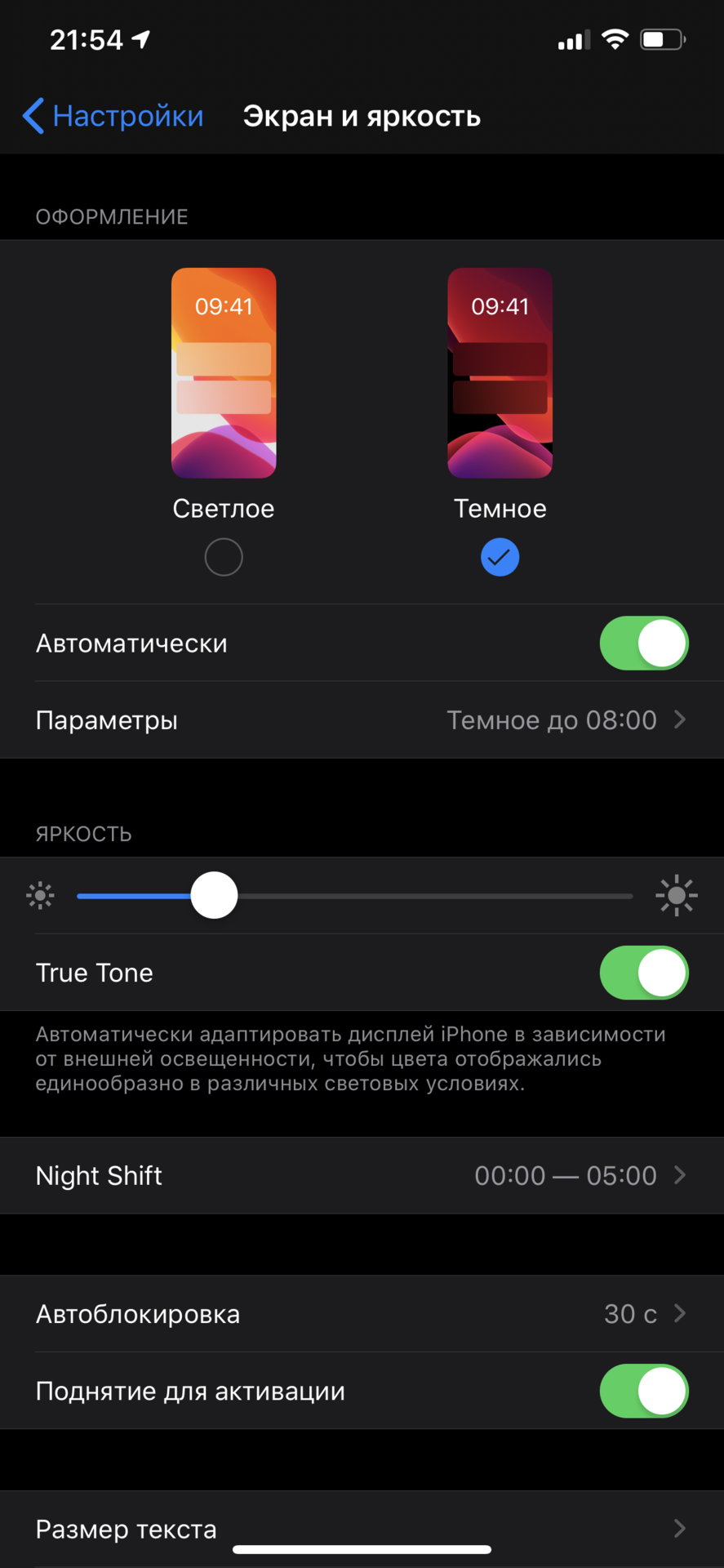Disable Поднятие для активации

tap(644, 1391)
